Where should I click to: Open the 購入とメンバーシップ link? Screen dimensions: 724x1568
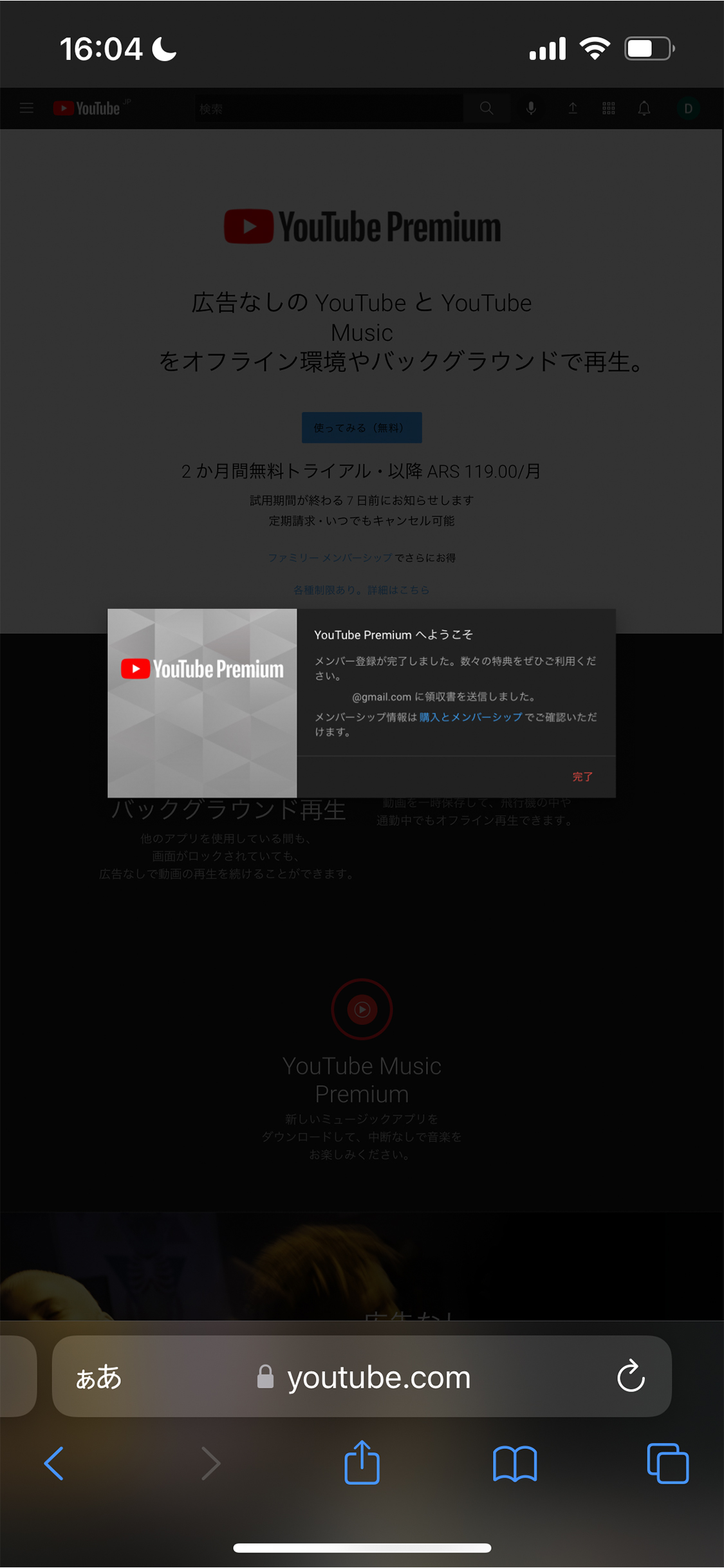click(470, 717)
